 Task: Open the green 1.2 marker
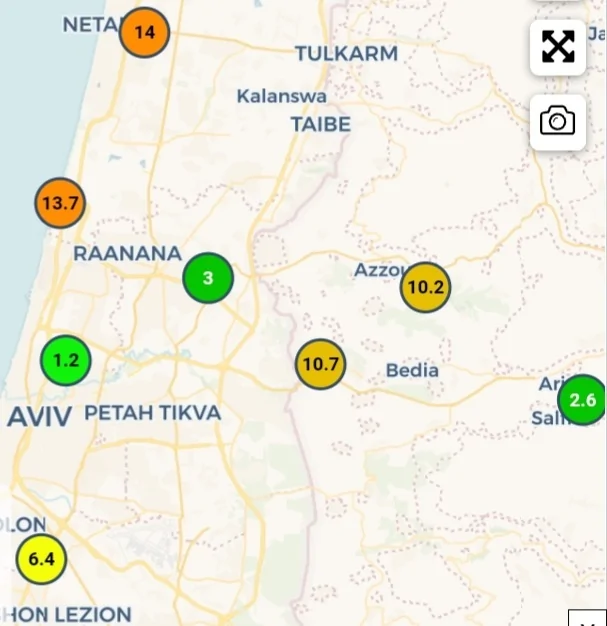pyautogui.click(x=66, y=360)
